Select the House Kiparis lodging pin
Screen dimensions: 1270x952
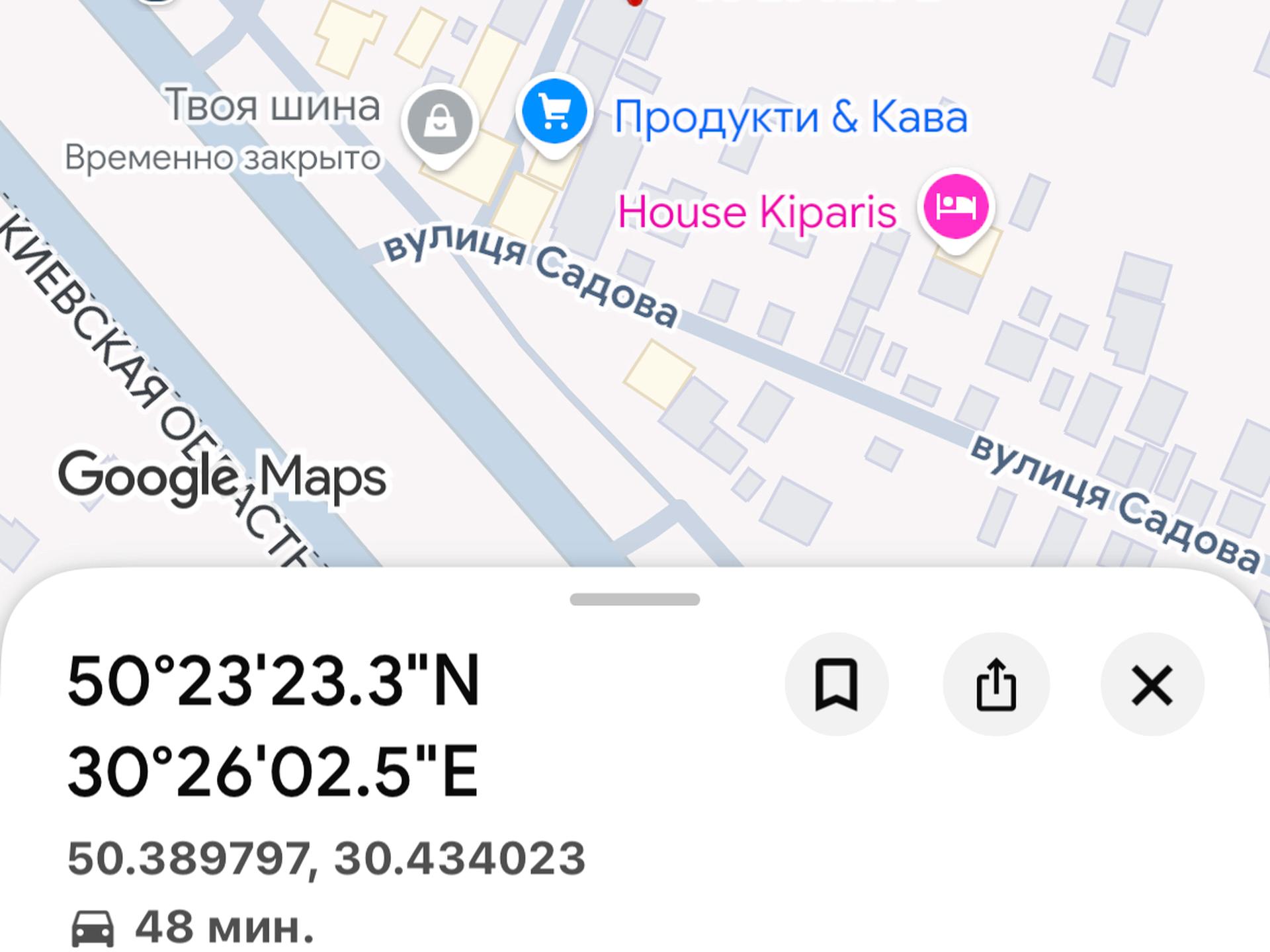(956, 206)
